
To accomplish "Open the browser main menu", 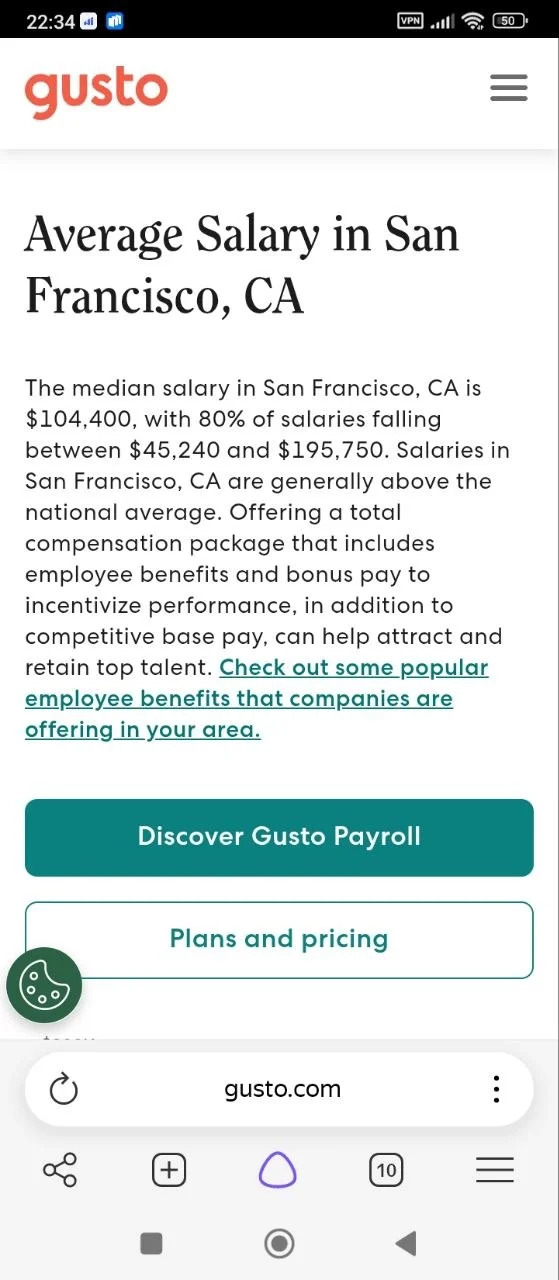I will point(495,1169).
